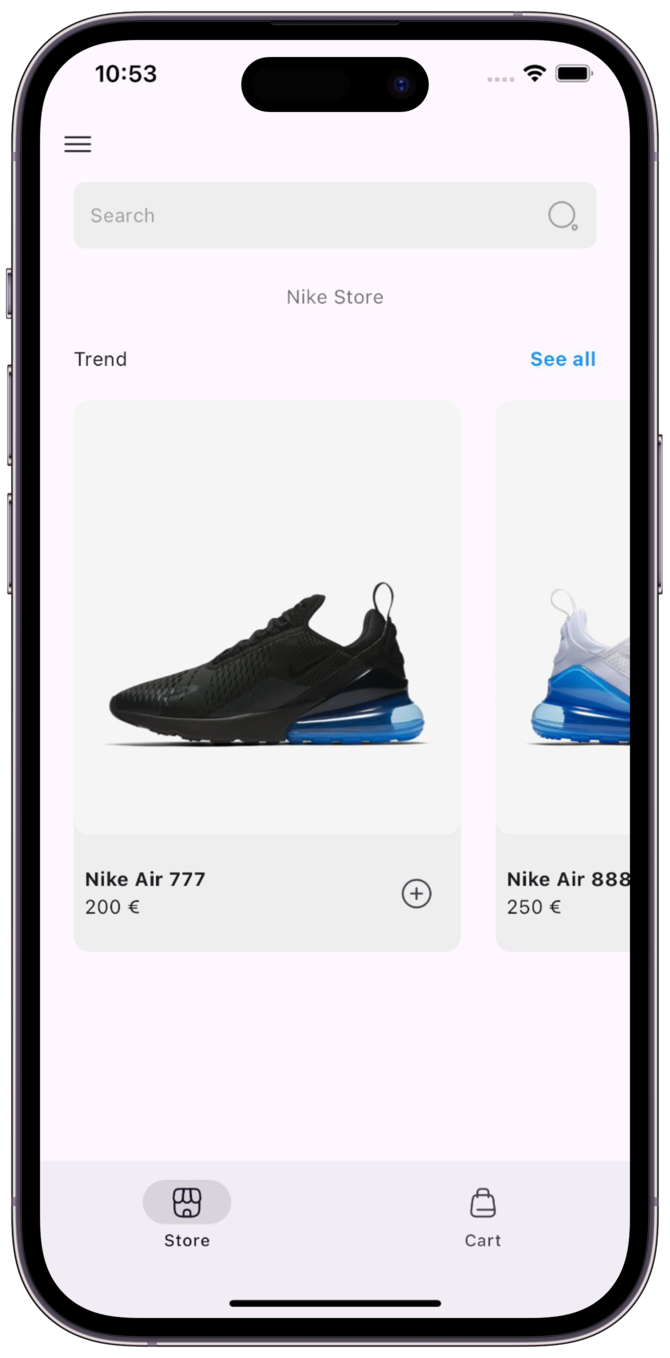Image resolution: width=670 pixels, height=1358 pixels.
Task: Tap the Search input field
Action: 300,215
